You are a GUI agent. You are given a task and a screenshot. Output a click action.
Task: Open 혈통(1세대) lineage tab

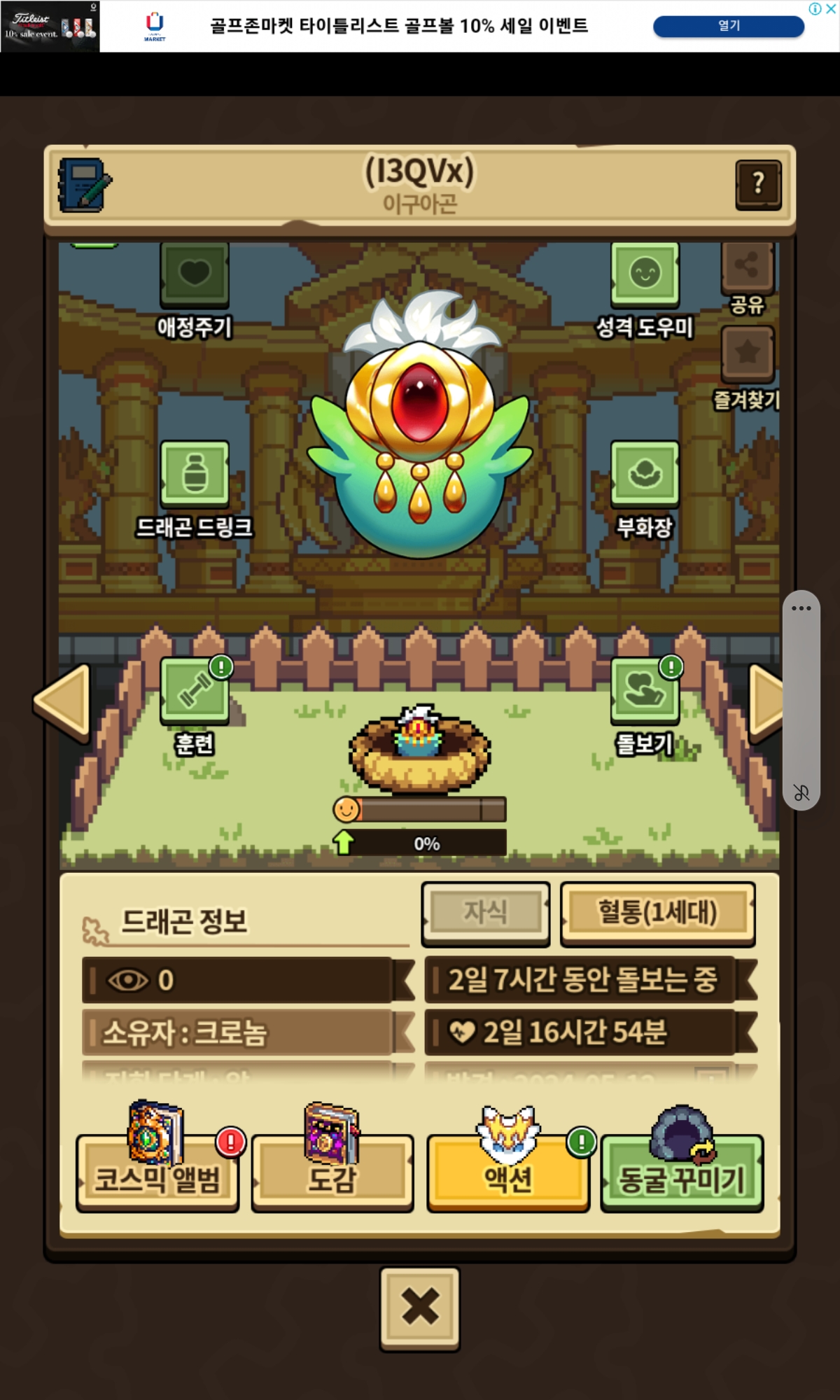point(657,913)
